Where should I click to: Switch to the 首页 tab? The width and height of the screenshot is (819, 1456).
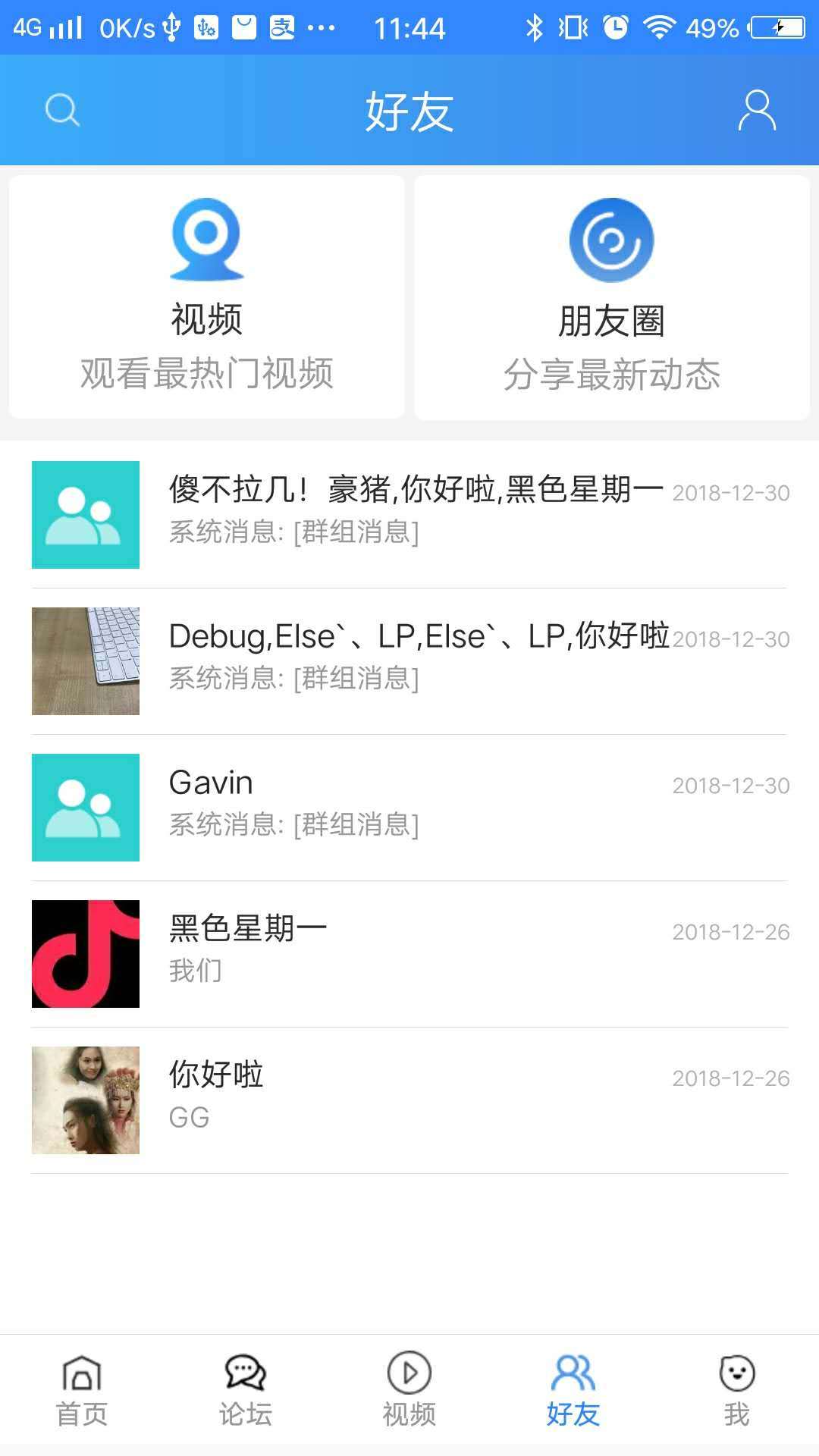click(82, 1392)
